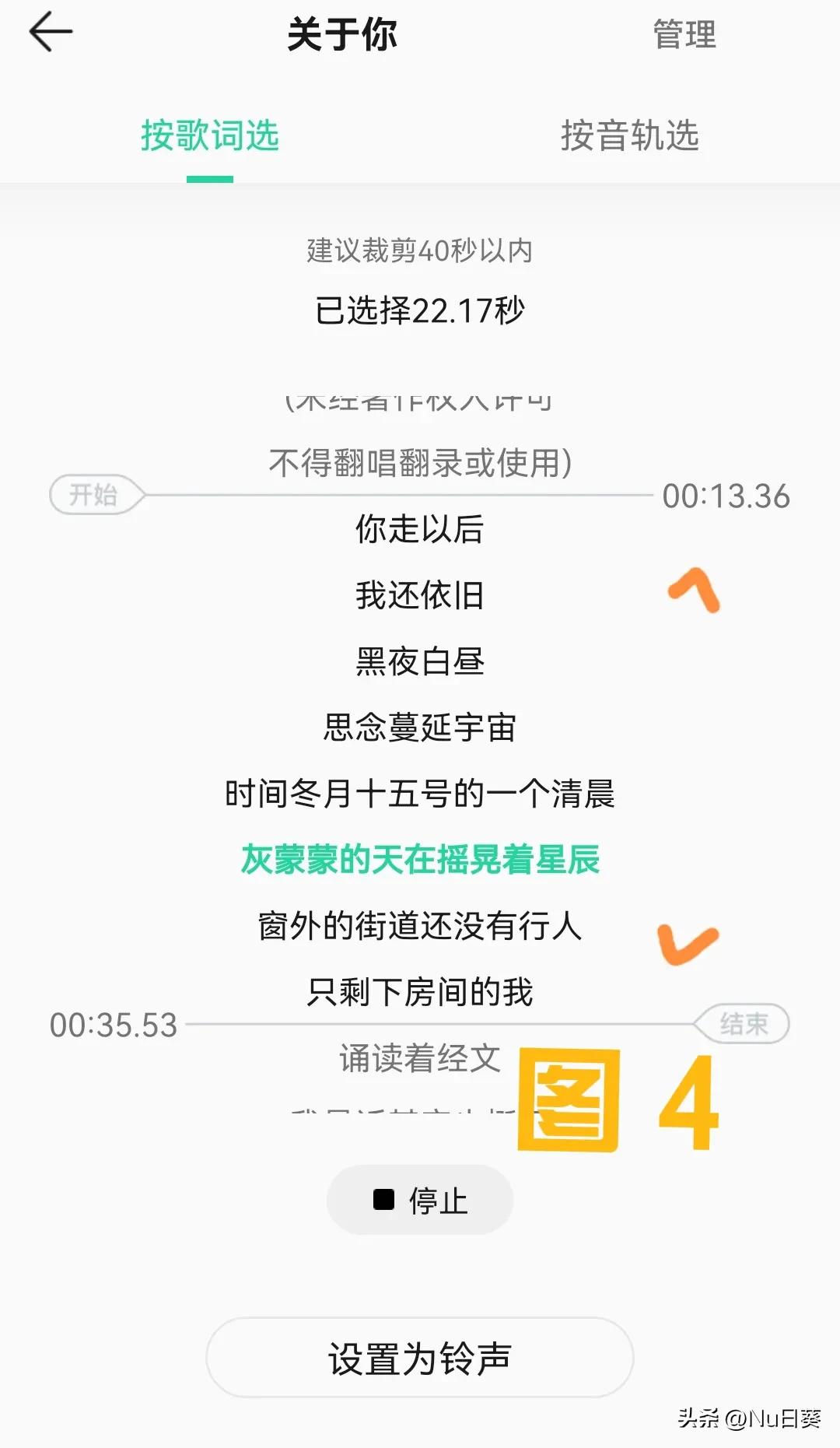Viewport: 840px width, 1448px height.
Task: Click the timestamp 00:13.36
Action: pyautogui.click(x=726, y=498)
